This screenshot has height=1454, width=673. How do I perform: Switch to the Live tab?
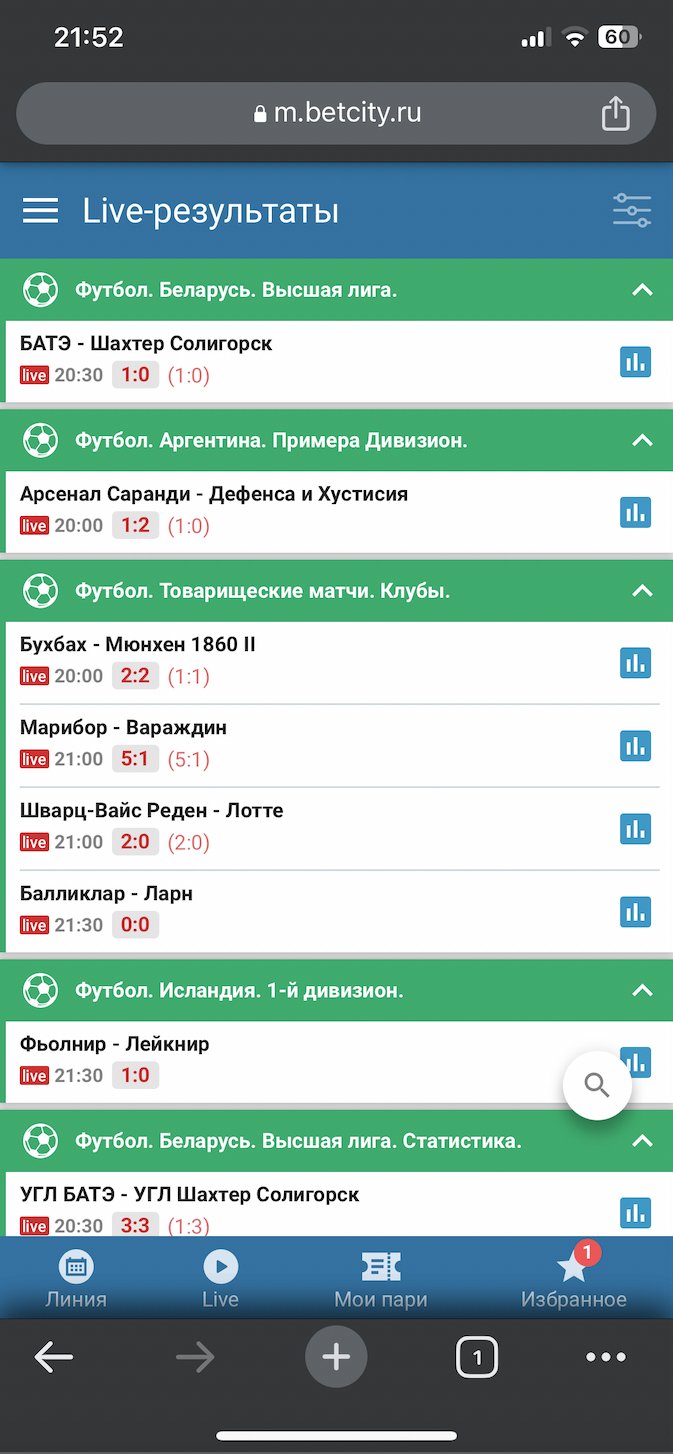(x=220, y=1281)
